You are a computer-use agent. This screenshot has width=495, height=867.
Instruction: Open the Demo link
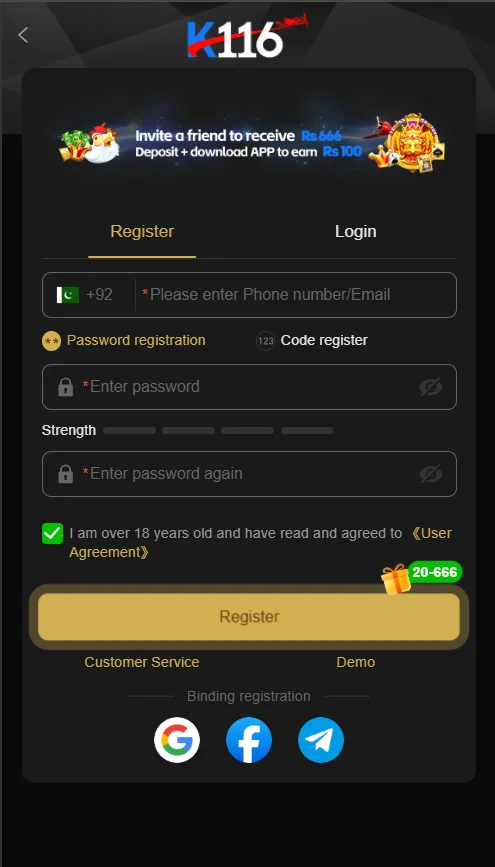pyautogui.click(x=356, y=662)
